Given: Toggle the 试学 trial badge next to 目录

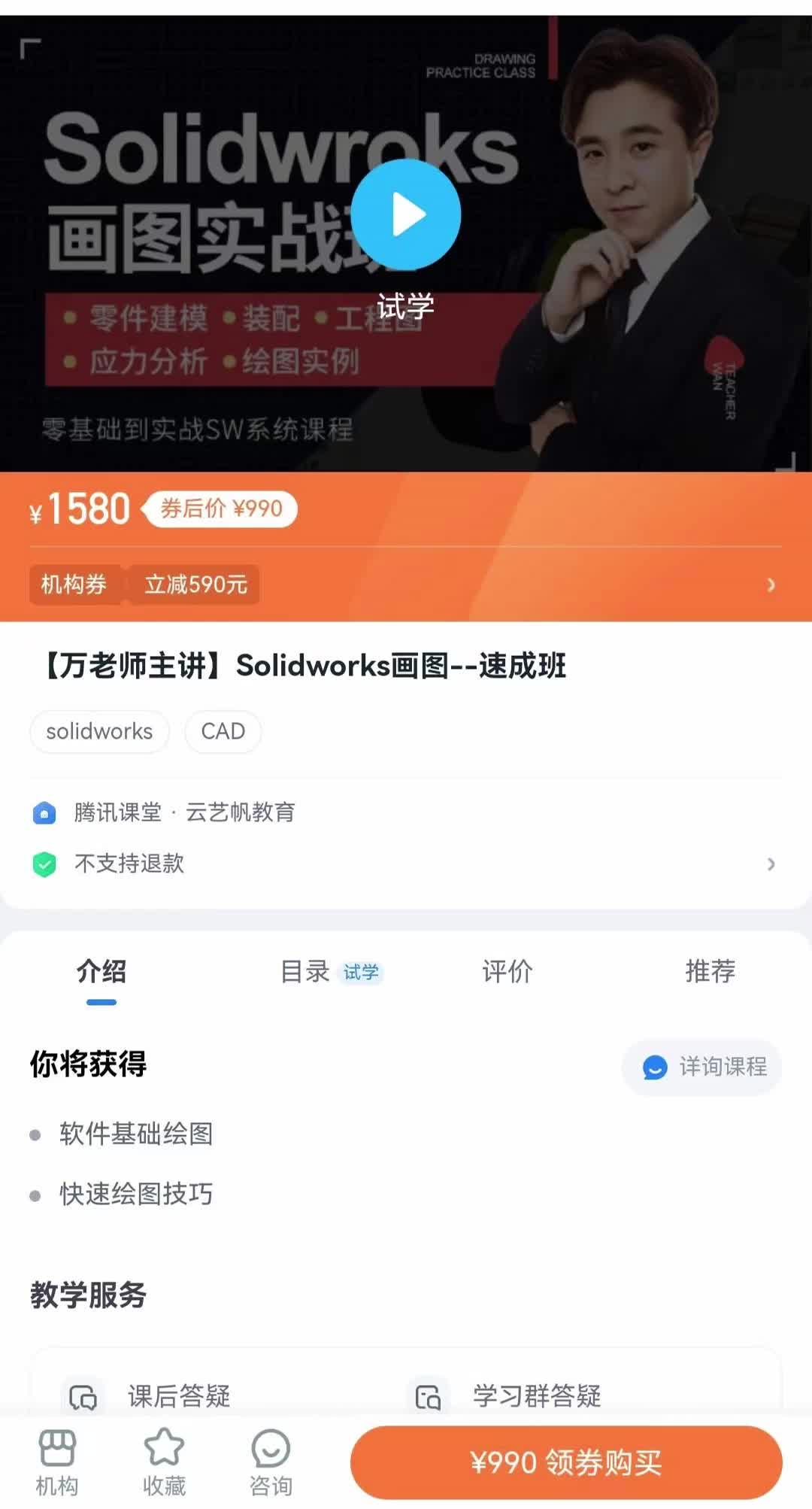Looking at the screenshot, I should [x=363, y=973].
